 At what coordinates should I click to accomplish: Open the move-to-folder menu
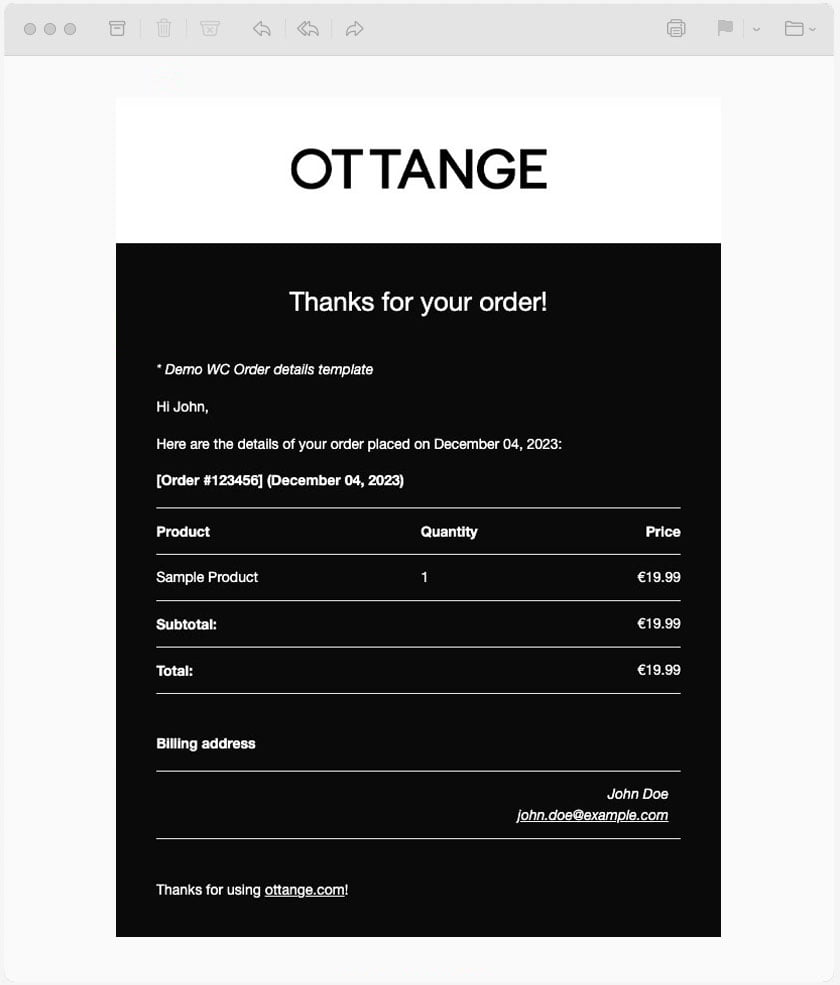click(799, 29)
